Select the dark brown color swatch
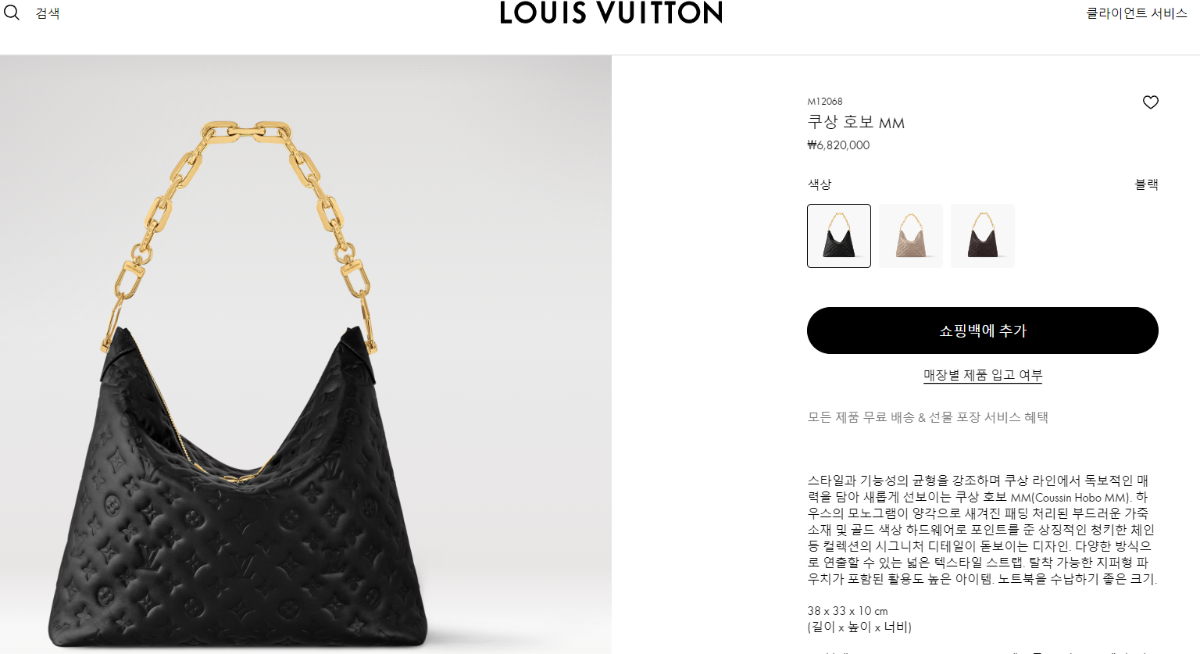 (x=982, y=236)
